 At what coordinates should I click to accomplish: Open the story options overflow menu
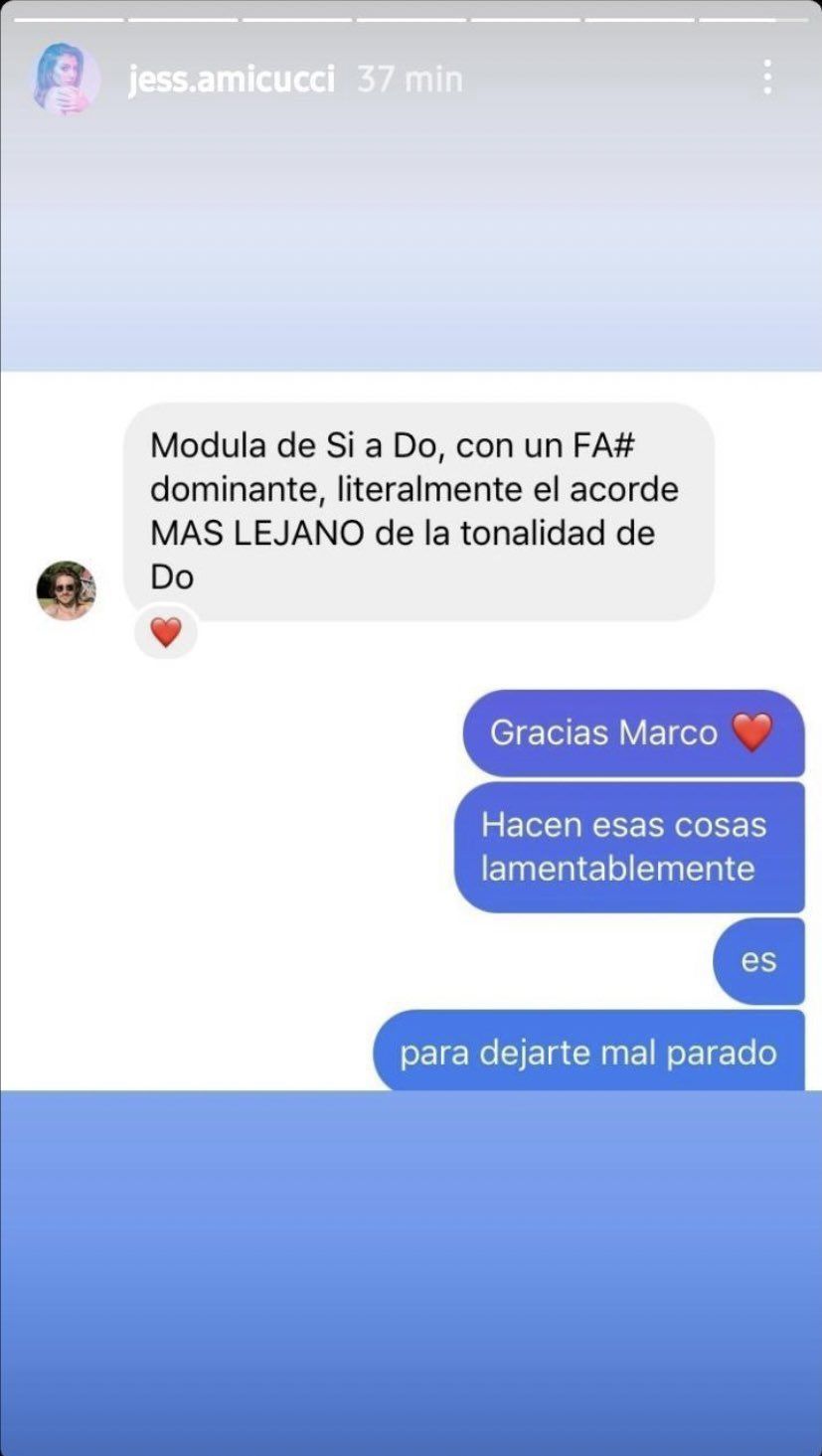(766, 78)
